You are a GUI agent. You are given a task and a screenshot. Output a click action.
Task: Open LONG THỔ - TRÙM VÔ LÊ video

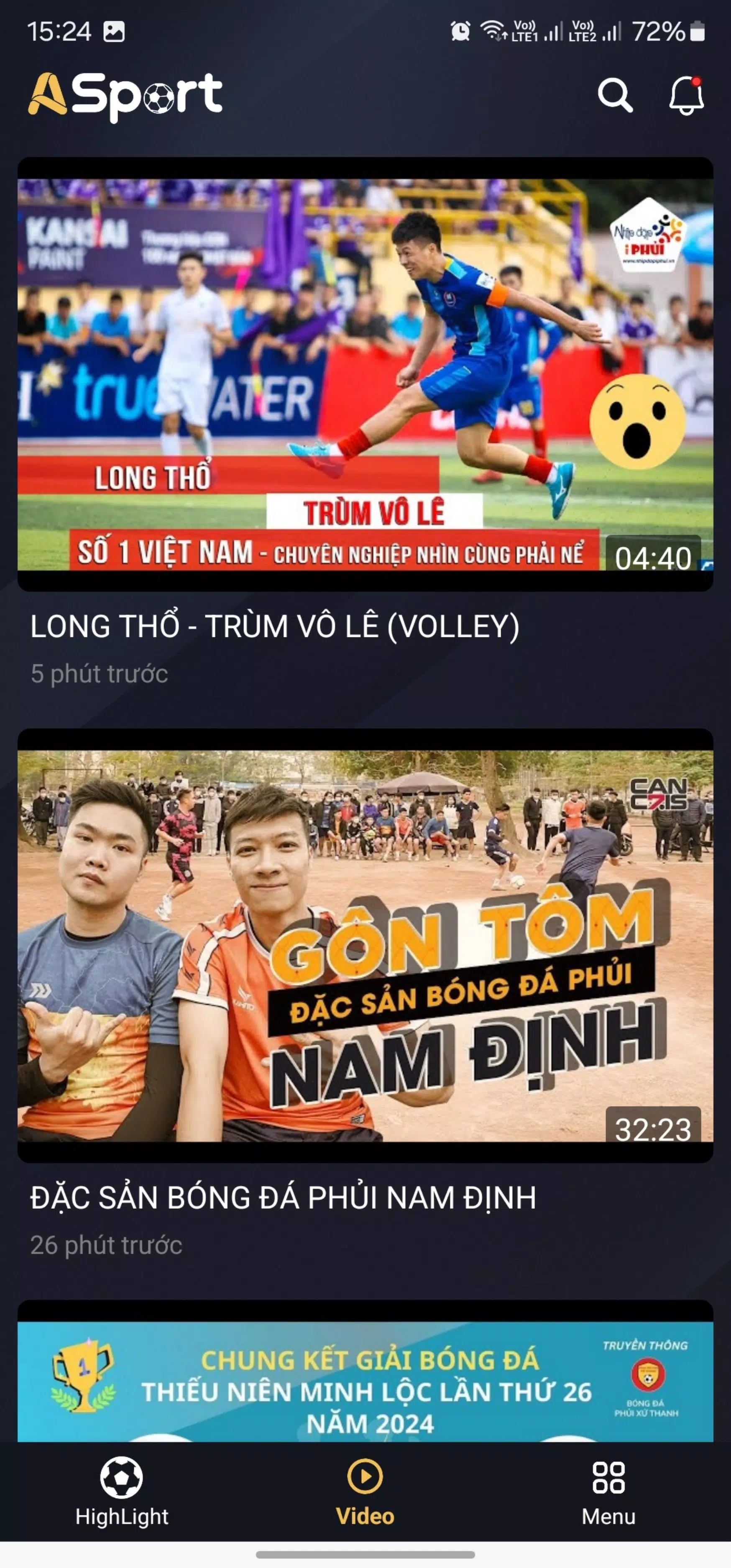pos(274,624)
